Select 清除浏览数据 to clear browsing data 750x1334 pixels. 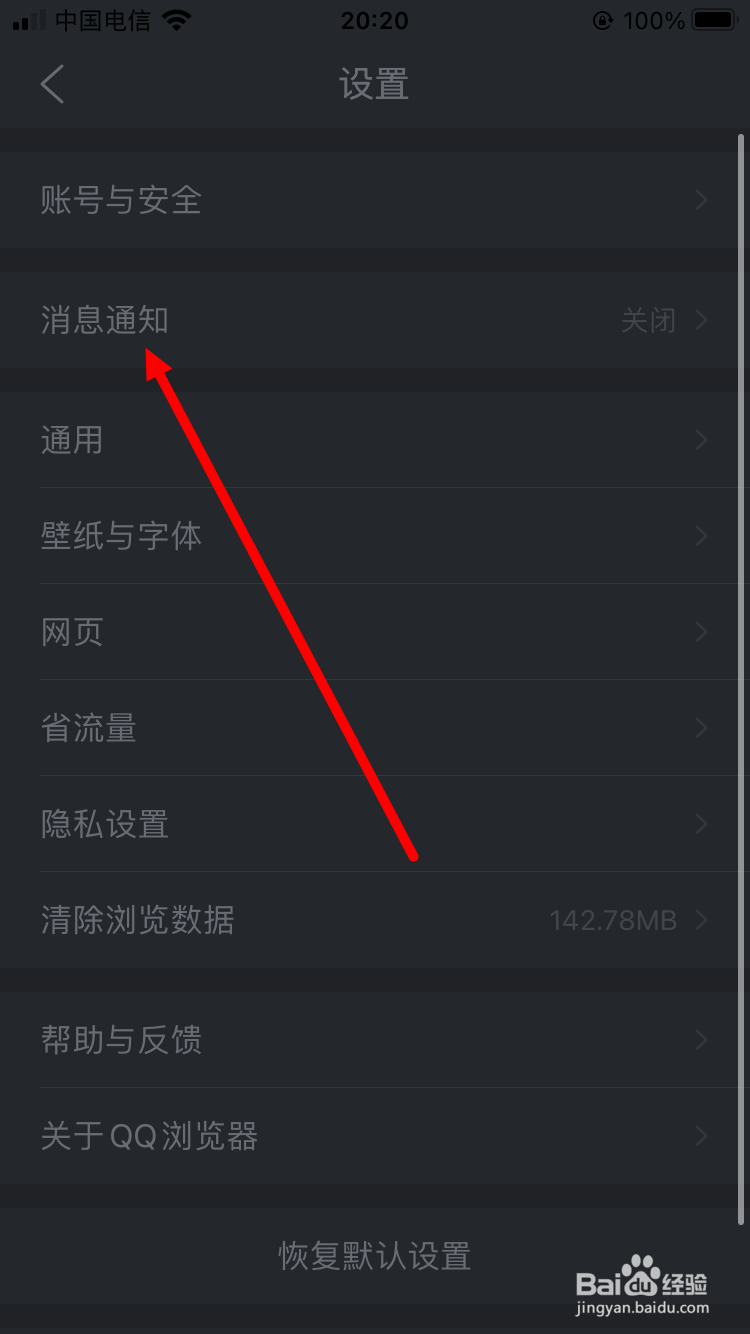click(136, 920)
